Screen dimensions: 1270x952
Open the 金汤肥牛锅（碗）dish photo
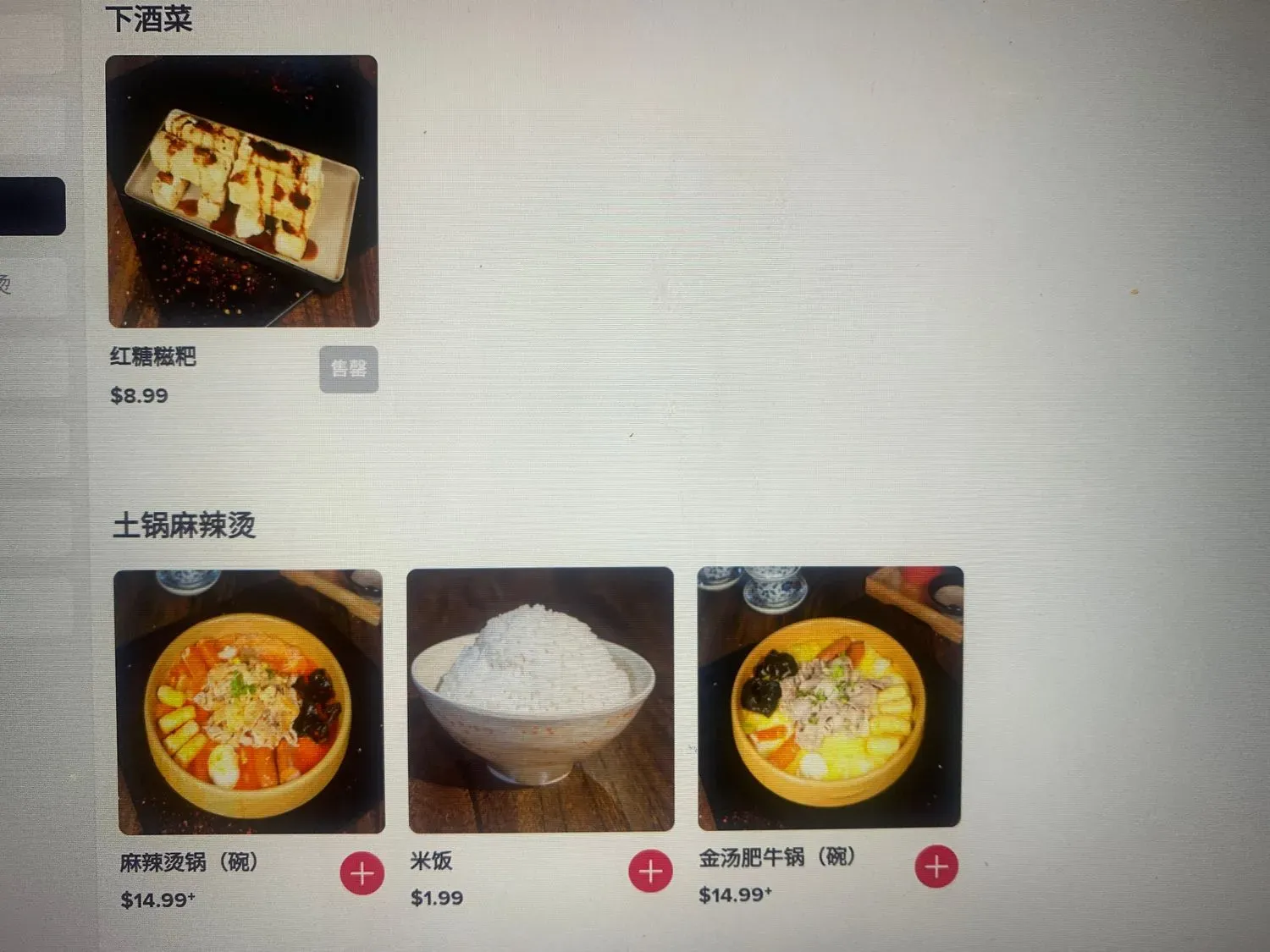point(830,698)
